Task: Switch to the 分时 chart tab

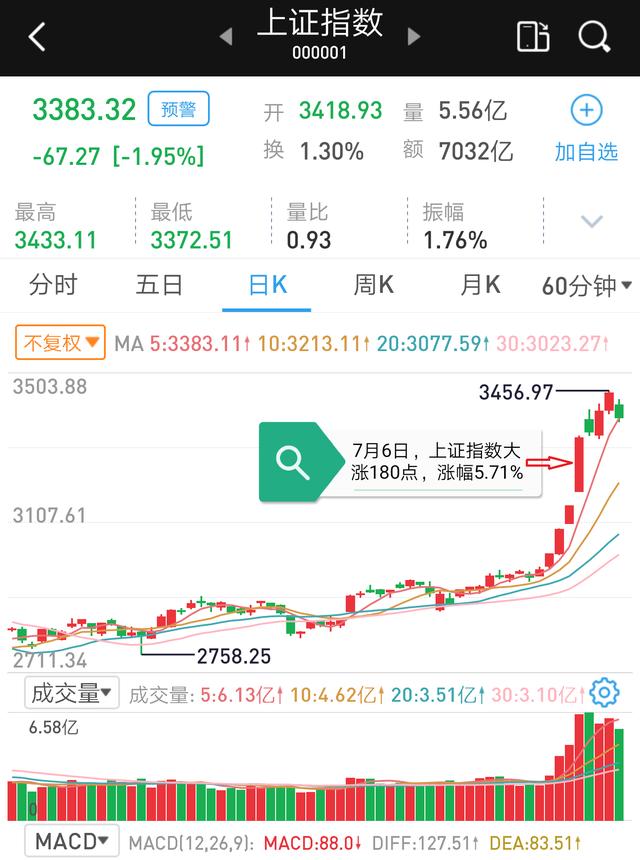Action: coord(53,285)
